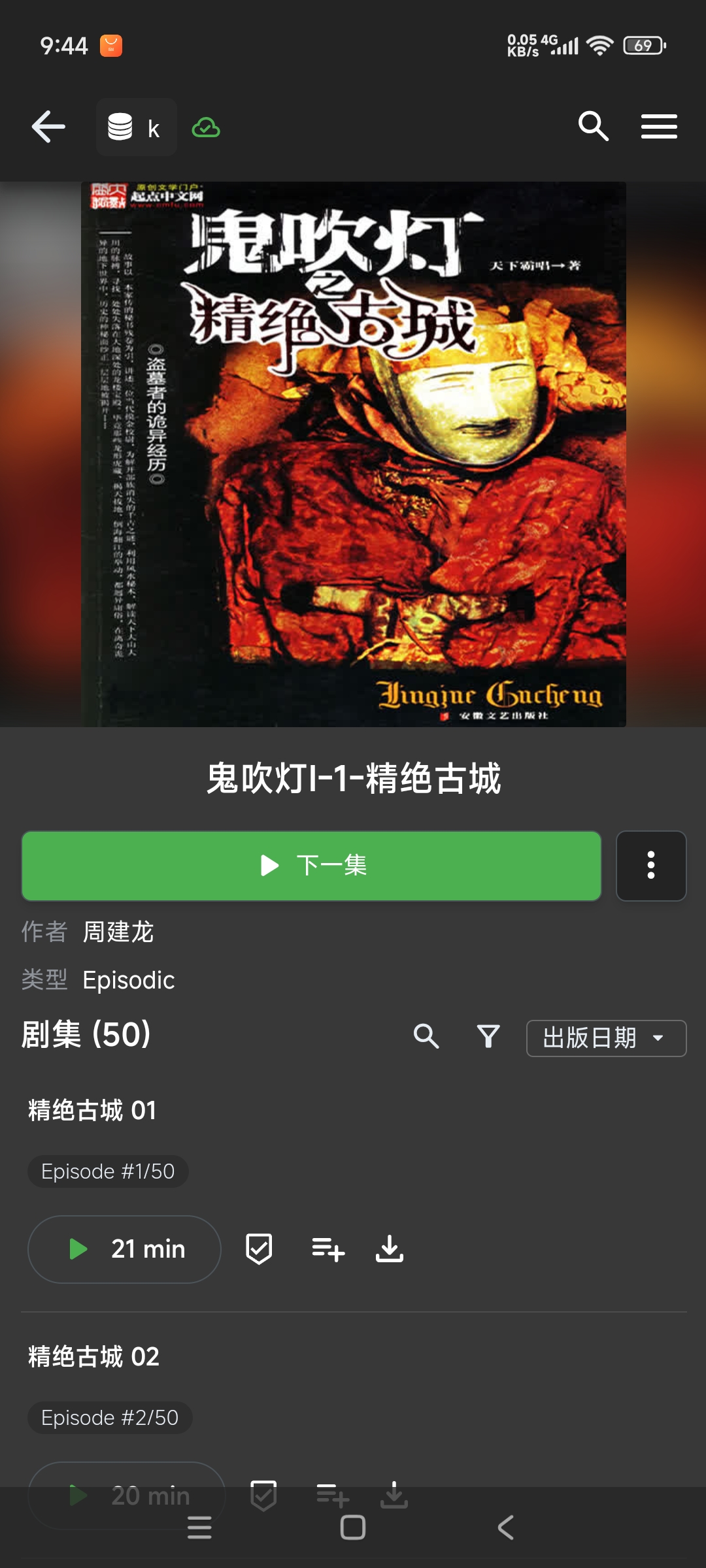The height and width of the screenshot is (1568, 706).
Task: Filter the episode list
Action: tap(488, 1037)
